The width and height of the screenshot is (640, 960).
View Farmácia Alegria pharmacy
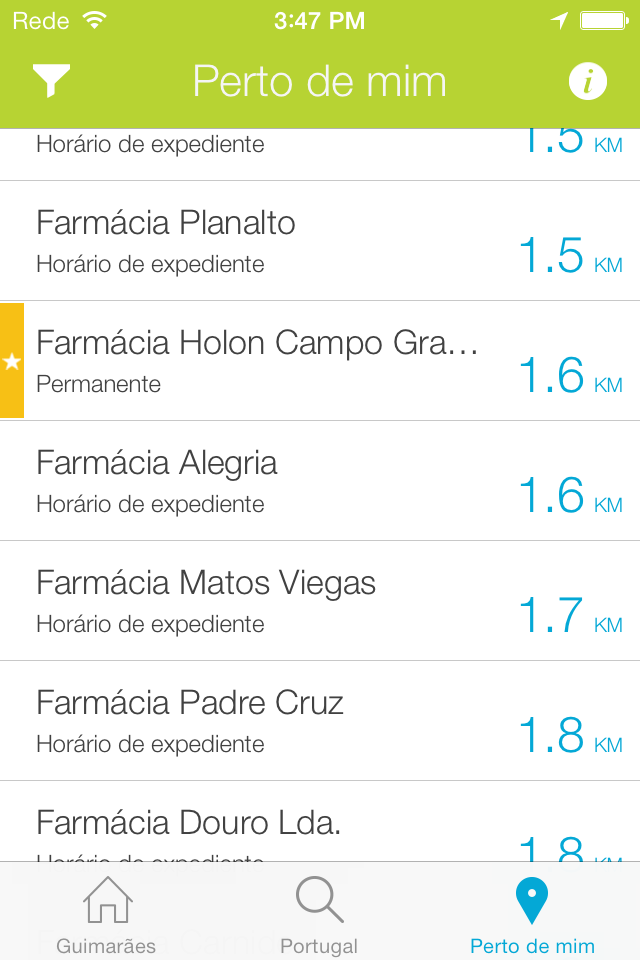tap(320, 481)
